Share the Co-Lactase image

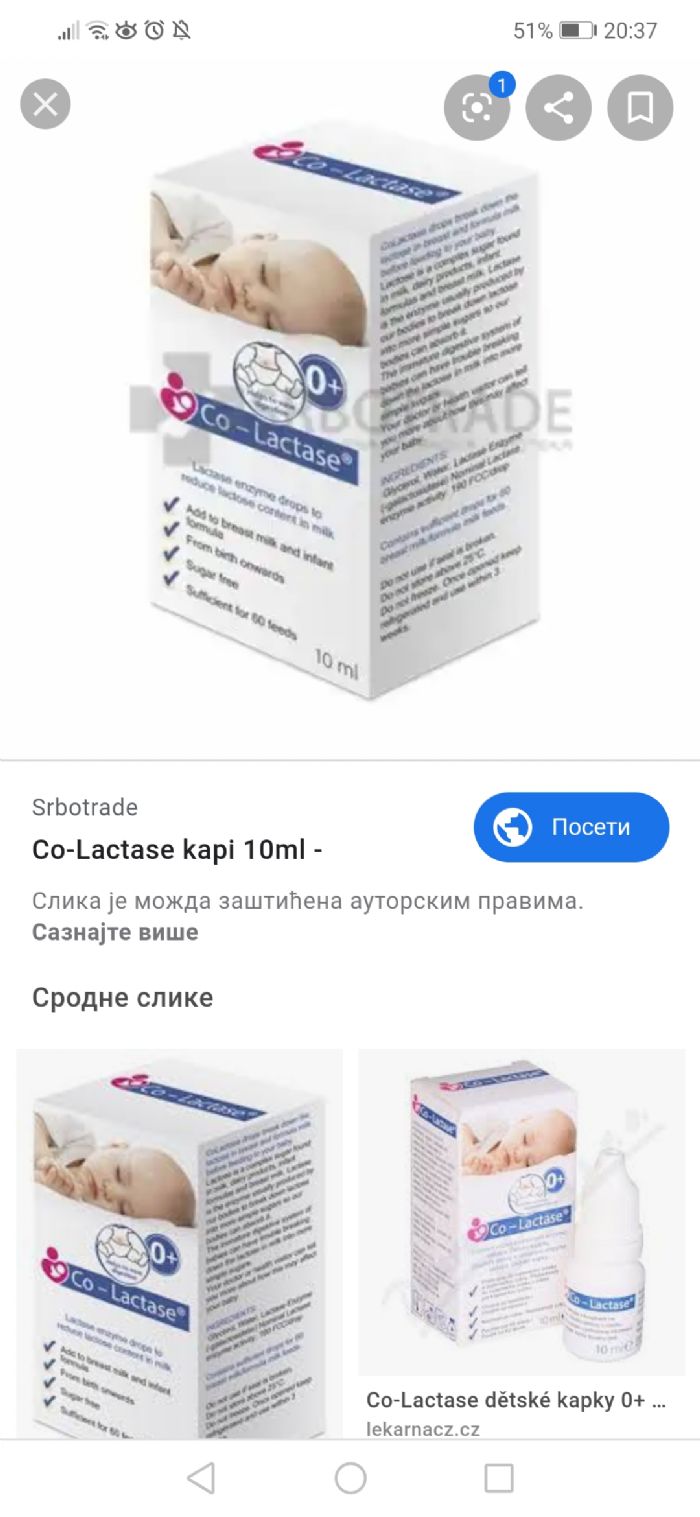(559, 107)
